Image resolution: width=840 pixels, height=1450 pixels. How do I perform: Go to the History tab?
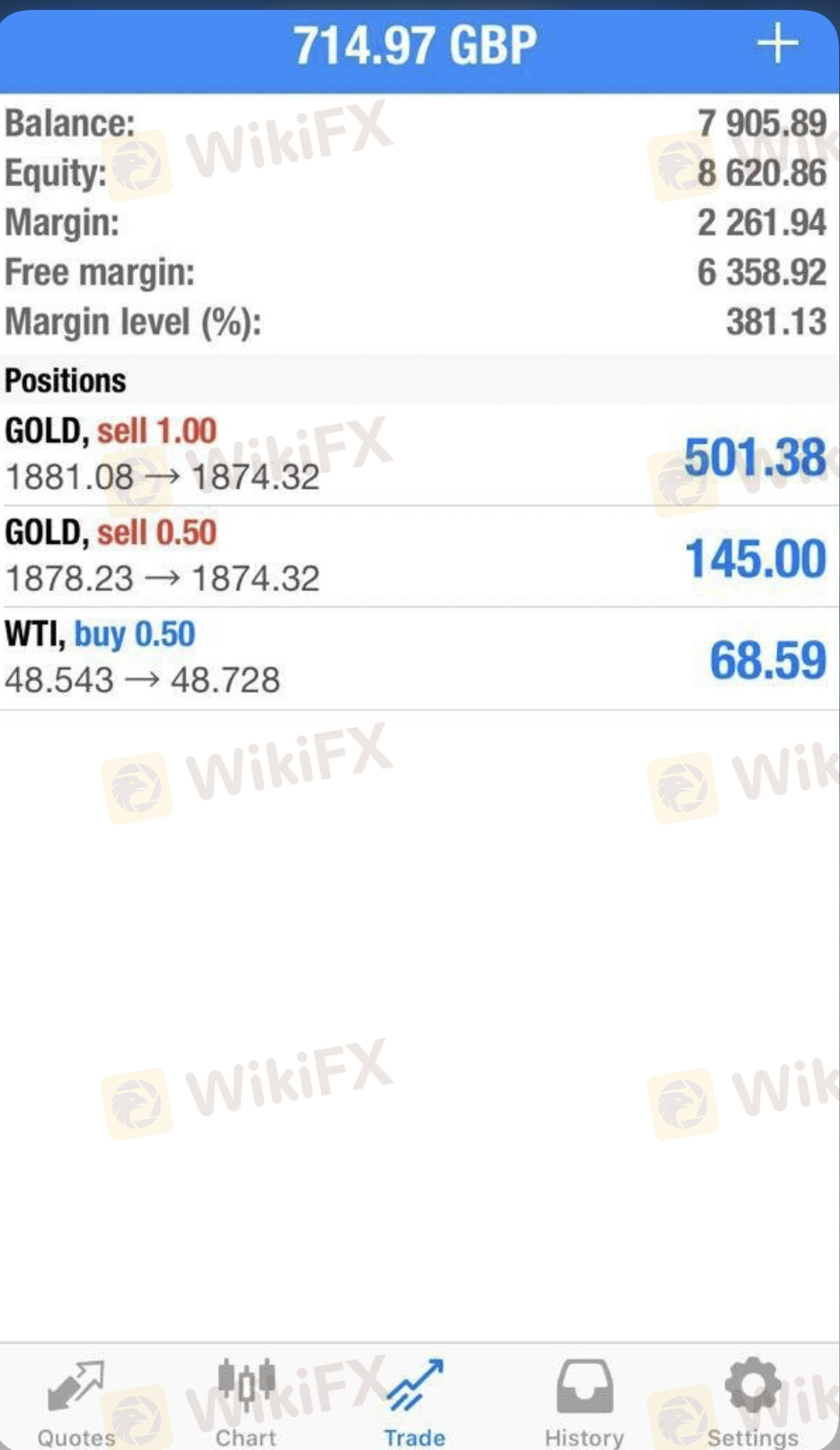(584, 1400)
